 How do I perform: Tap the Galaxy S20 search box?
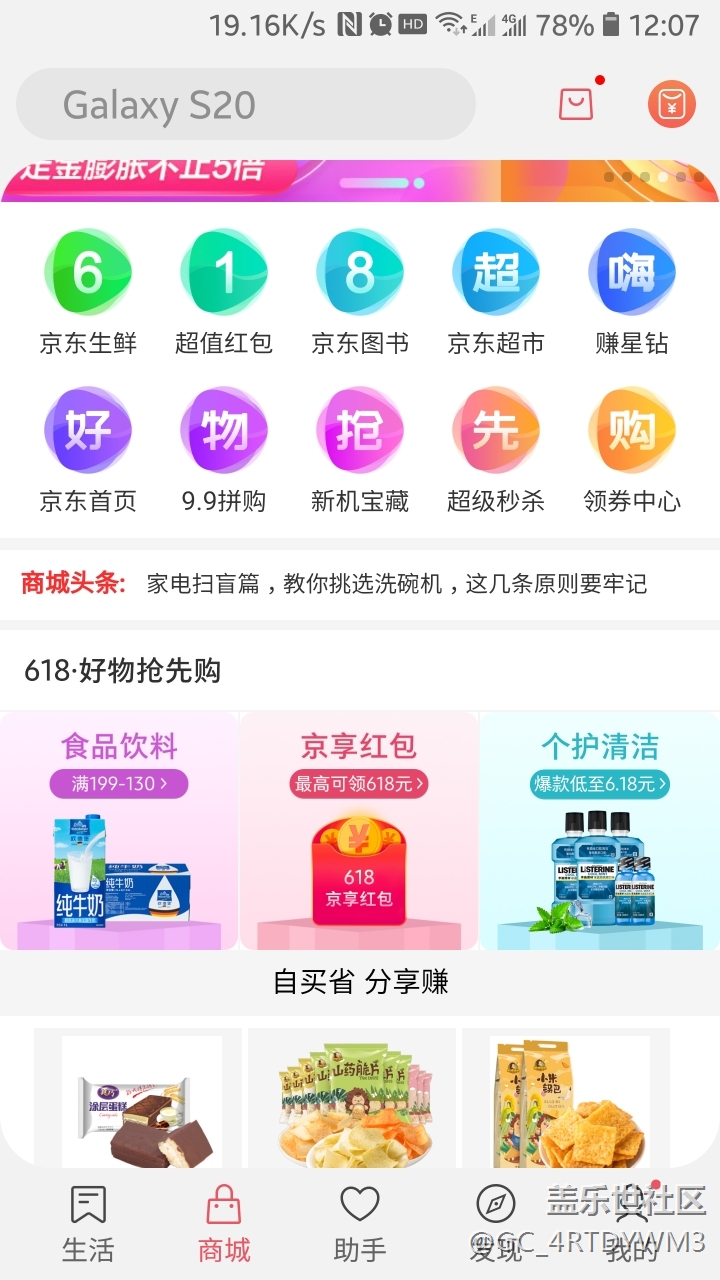(245, 104)
